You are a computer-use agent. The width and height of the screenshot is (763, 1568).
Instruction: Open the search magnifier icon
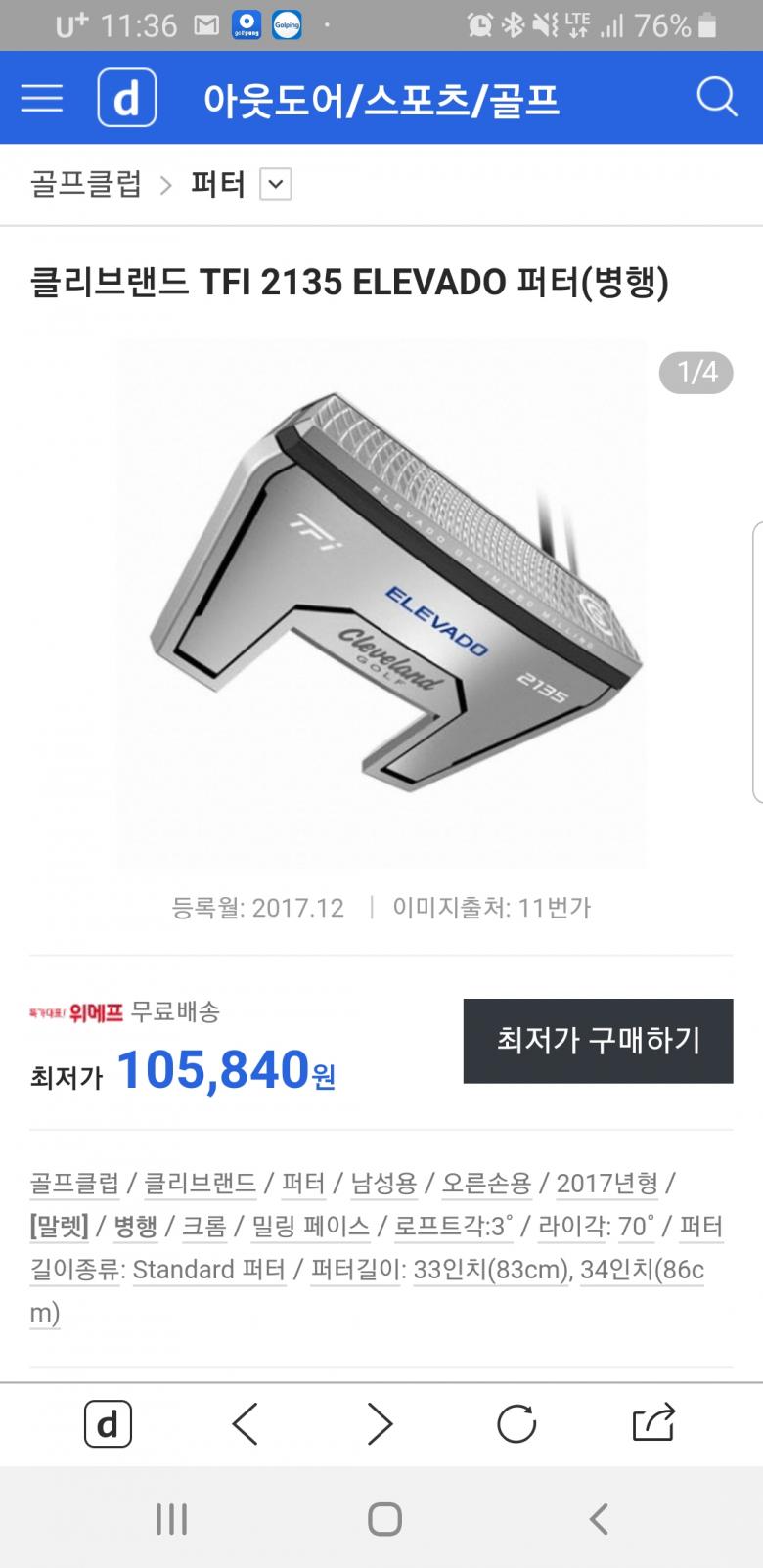[x=716, y=98]
